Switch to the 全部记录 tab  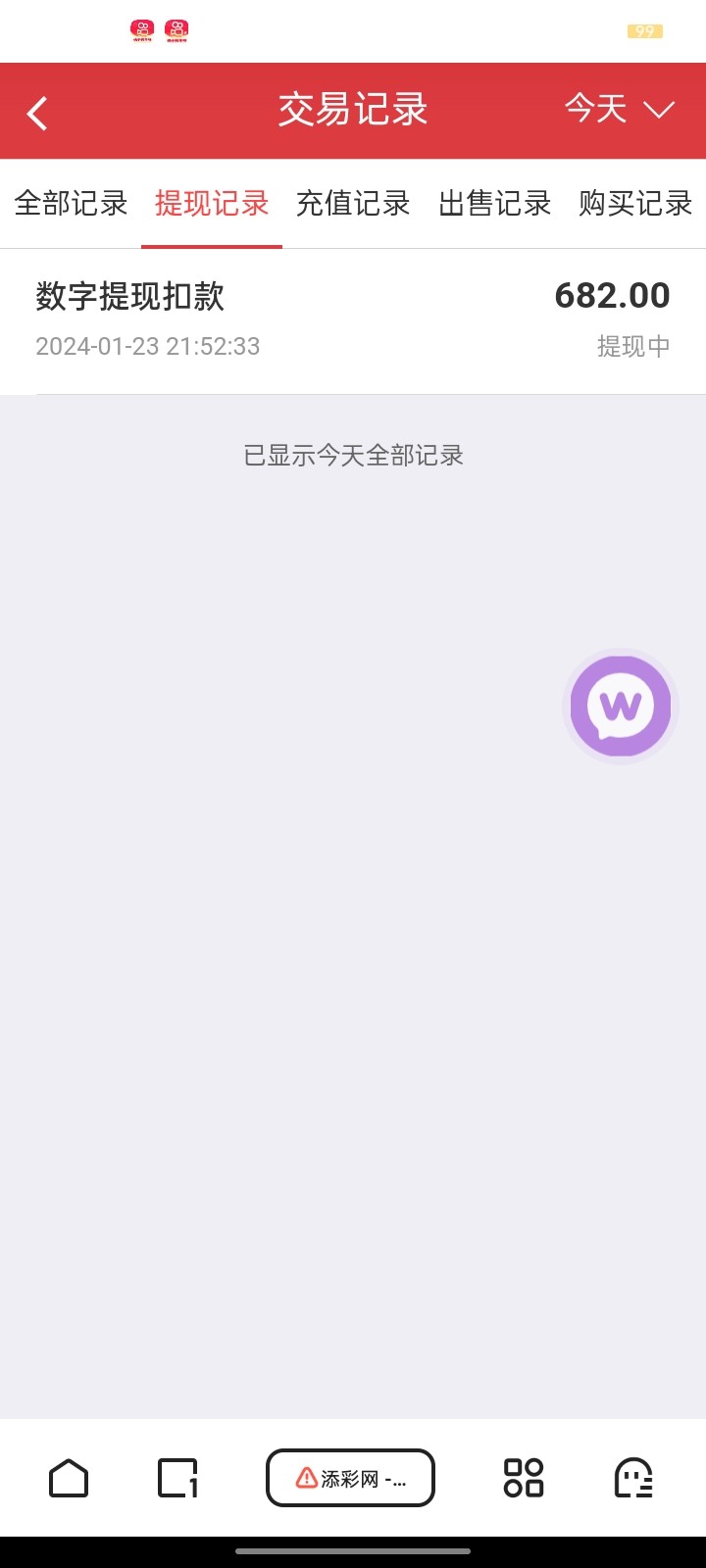click(69, 204)
